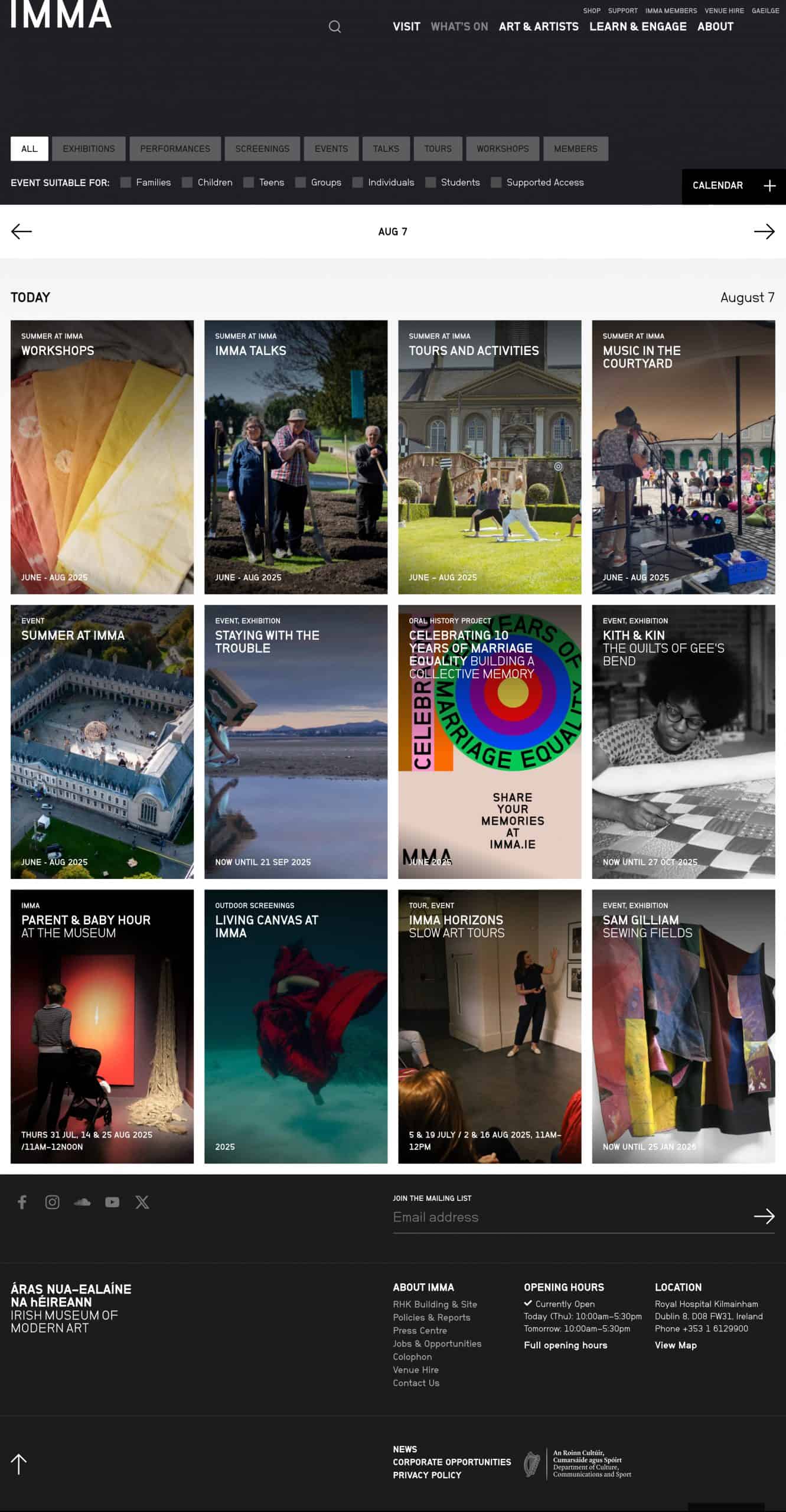Tick the Supported Access checkbox
This screenshot has width=786, height=1512.
pos(496,183)
